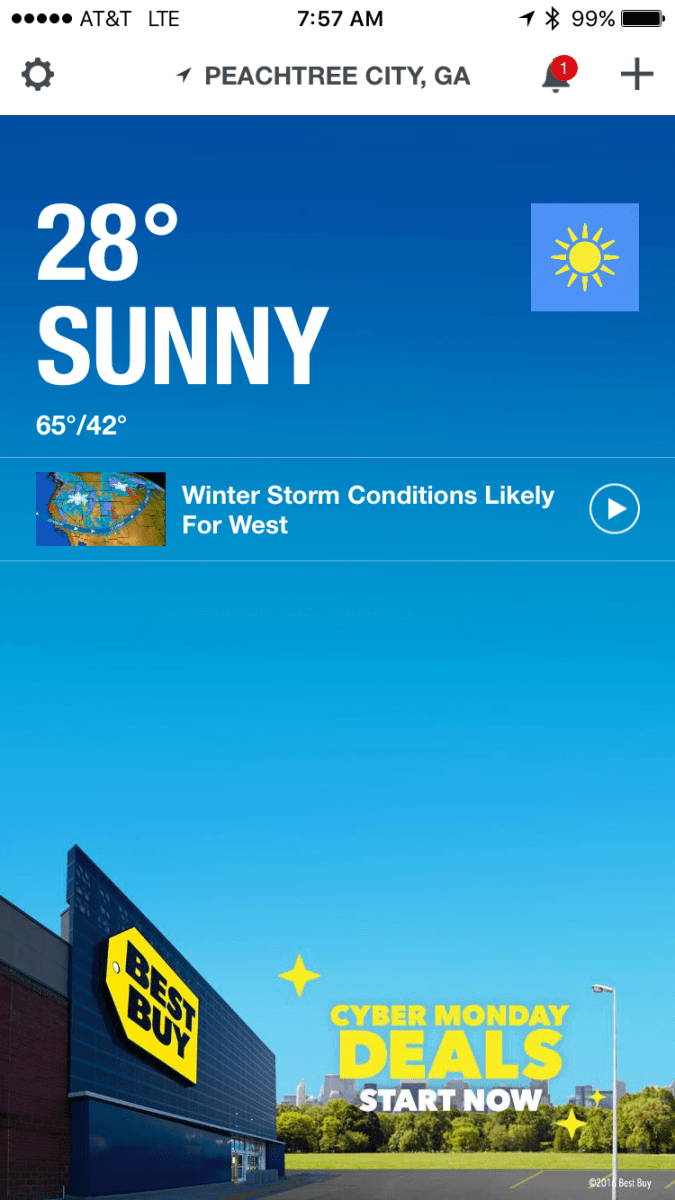This screenshot has height=1200, width=675.
Task: Select the Peachtree City, GA location title
Action: (x=336, y=76)
